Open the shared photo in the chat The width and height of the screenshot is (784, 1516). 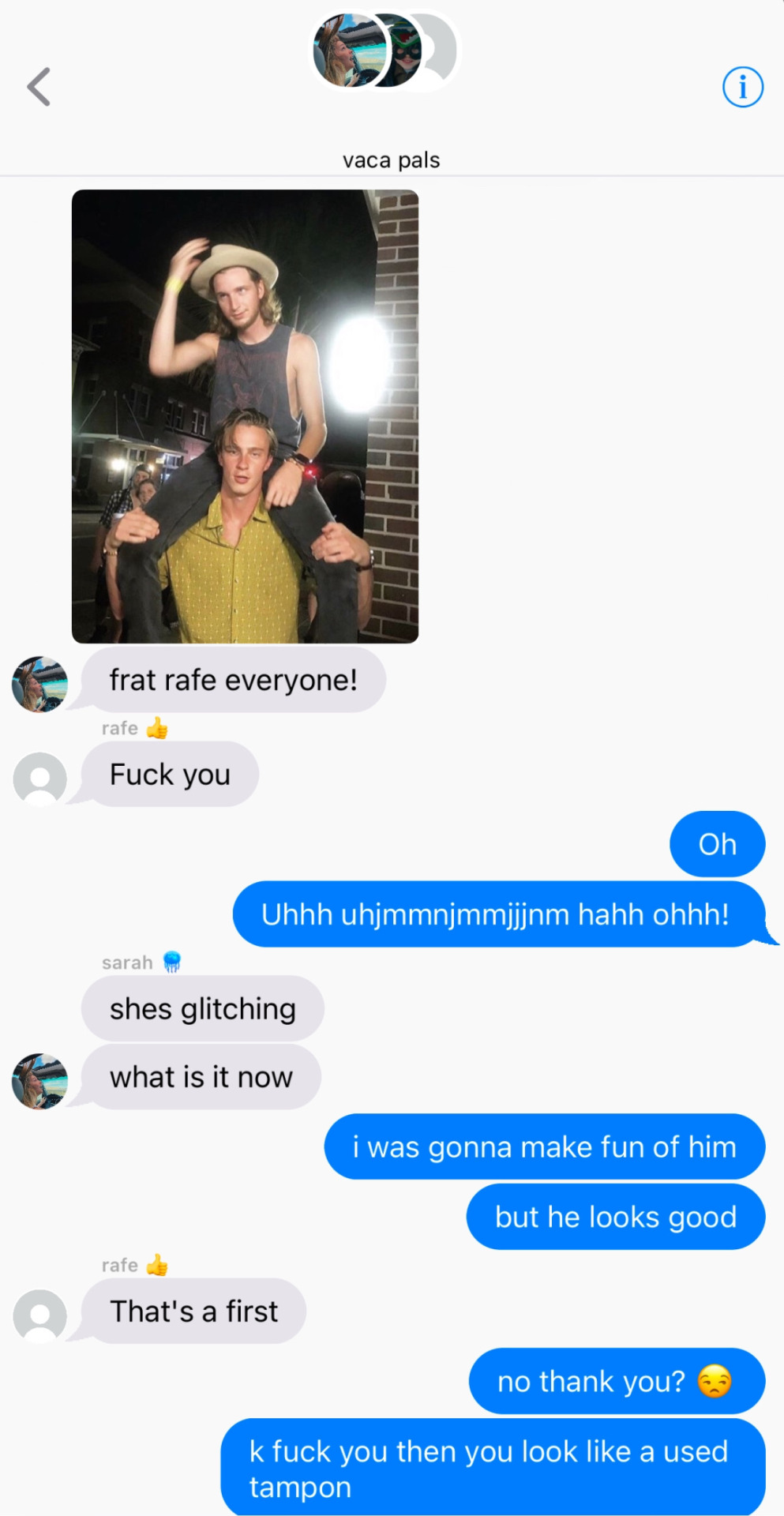245,416
